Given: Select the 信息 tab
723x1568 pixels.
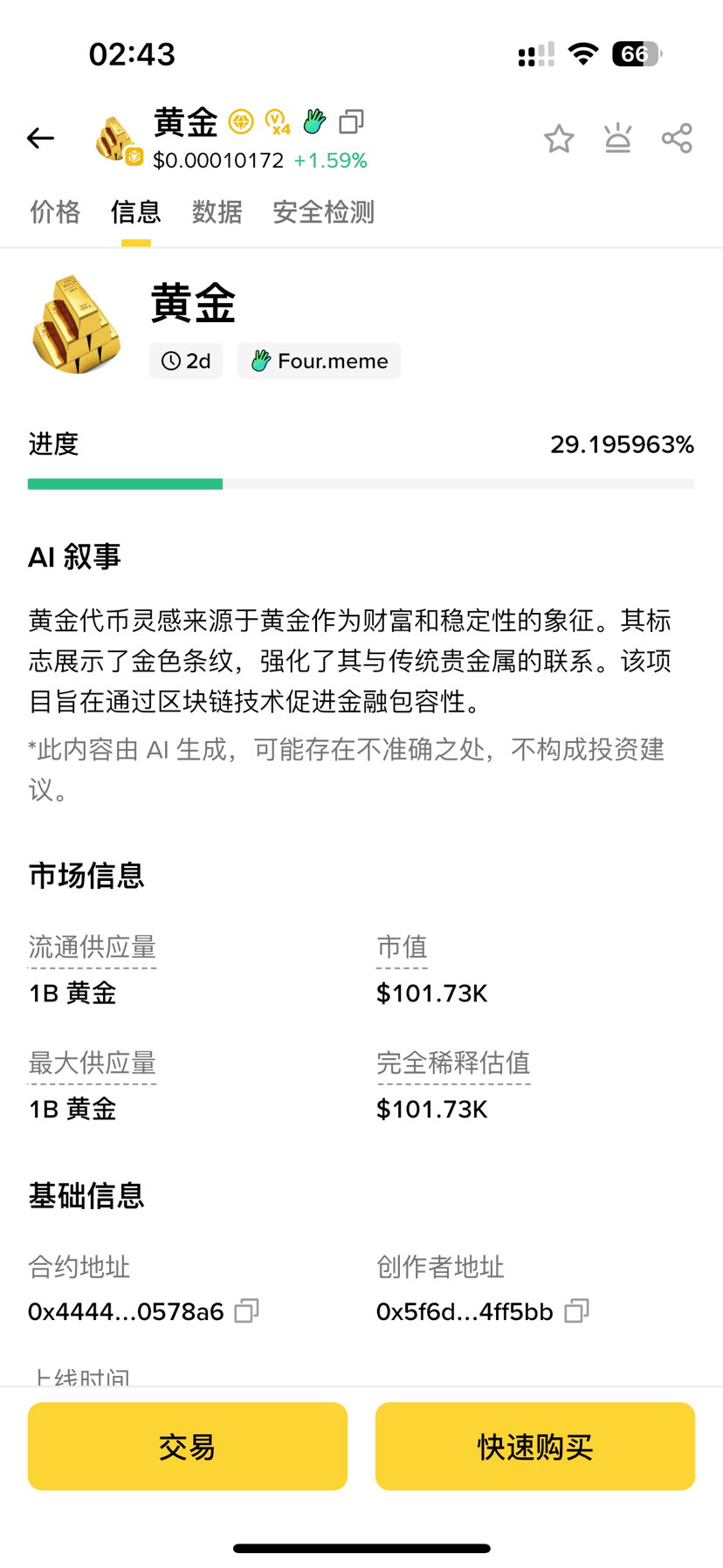Looking at the screenshot, I should (135, 212).
